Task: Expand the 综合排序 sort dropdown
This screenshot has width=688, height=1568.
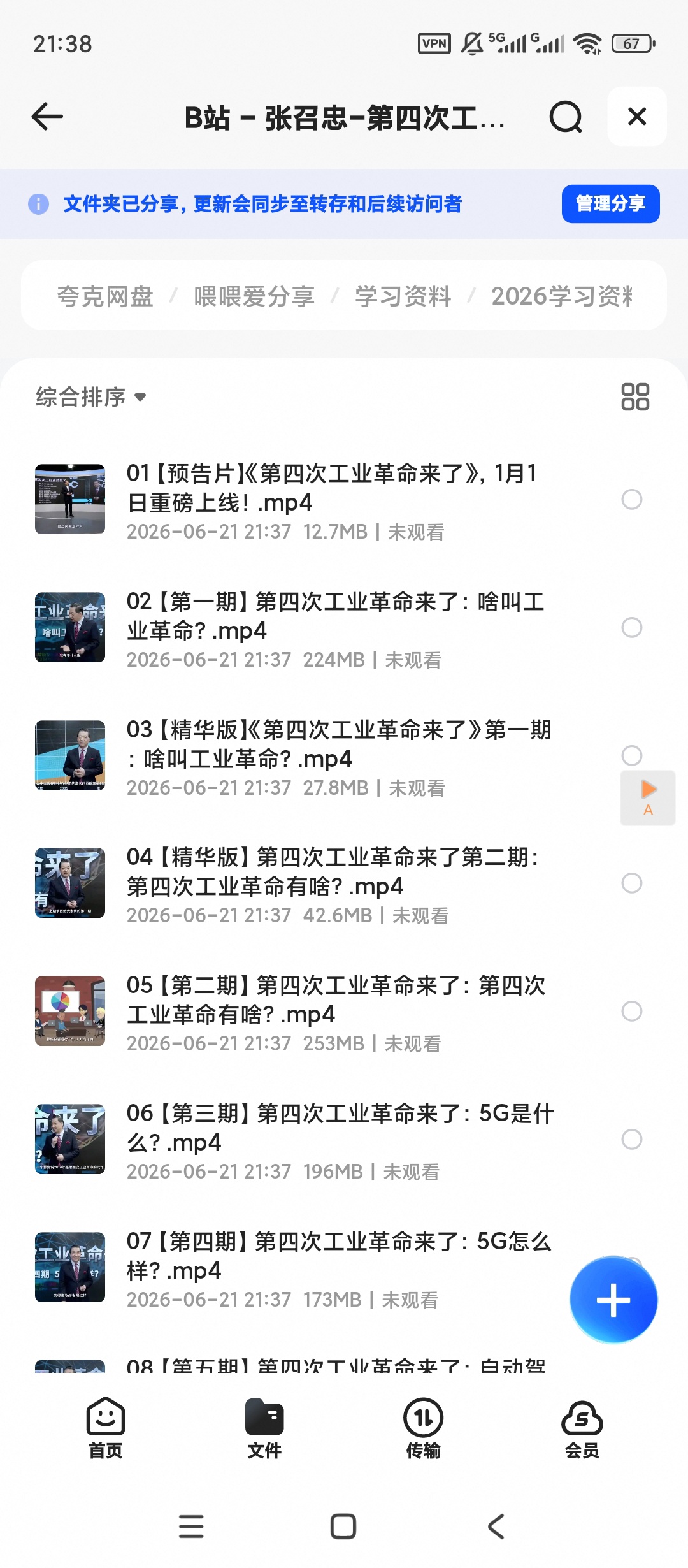Action: (91, 397)
